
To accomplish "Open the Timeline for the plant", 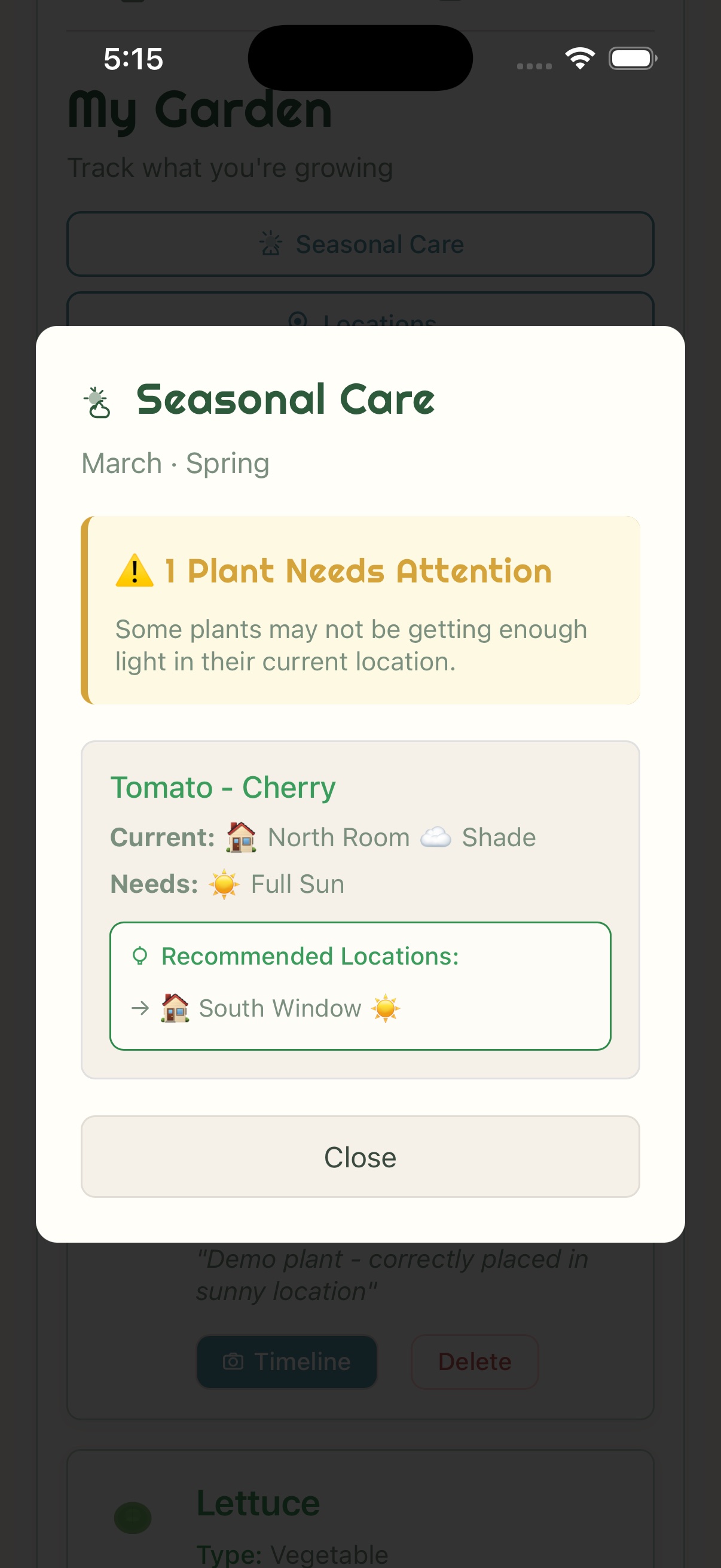I will (x=286, y=1361).
